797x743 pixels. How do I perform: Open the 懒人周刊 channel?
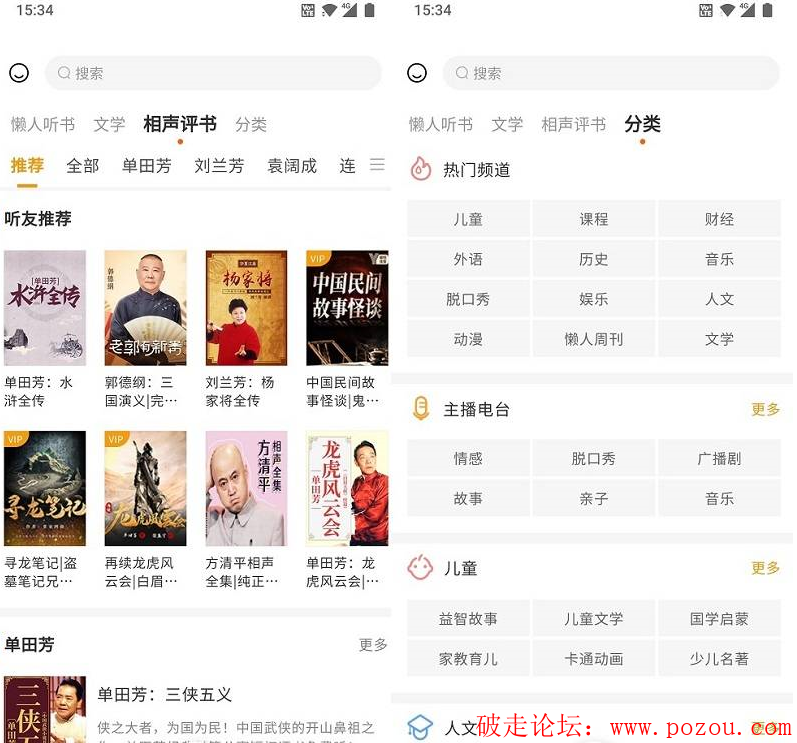point(594,339)
